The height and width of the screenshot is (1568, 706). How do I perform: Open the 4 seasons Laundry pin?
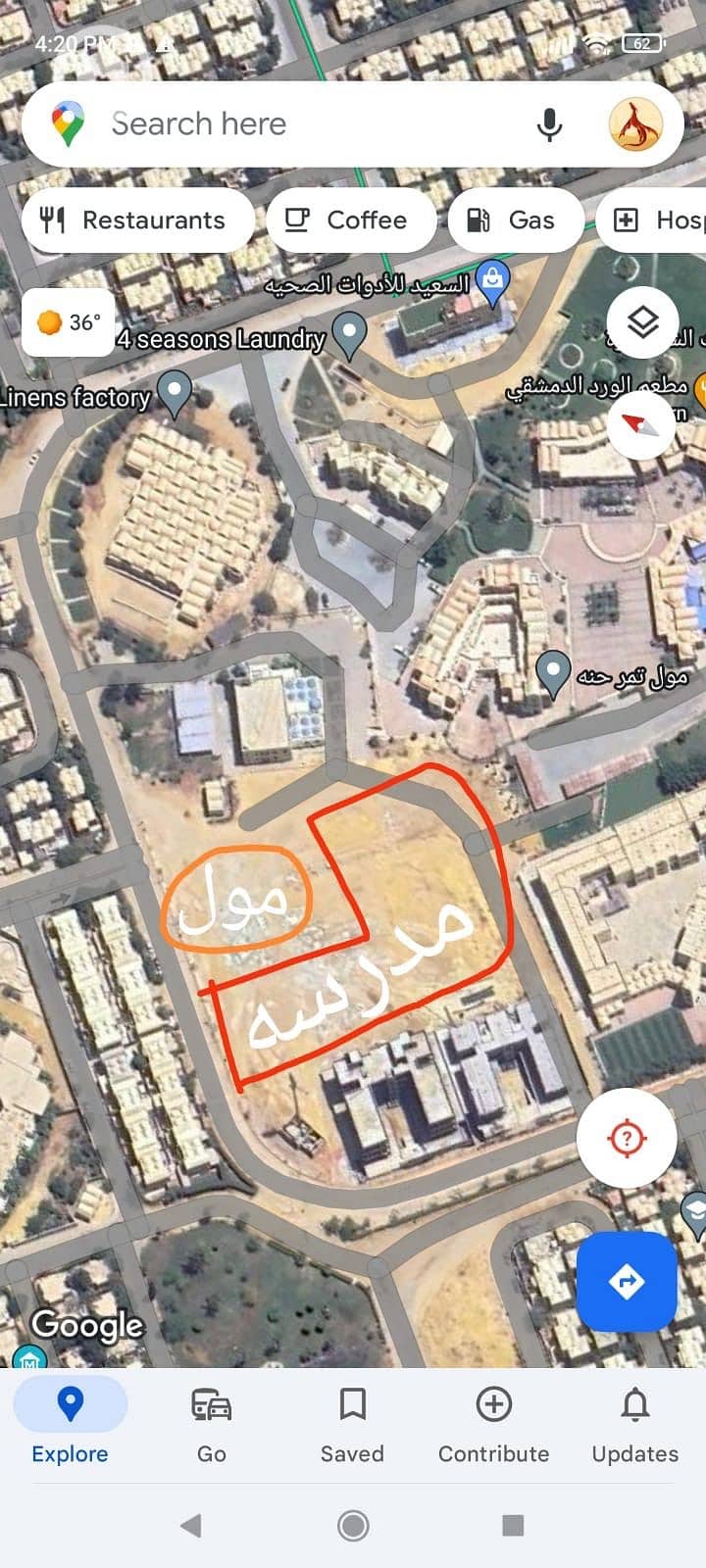(x=349, y=335)
